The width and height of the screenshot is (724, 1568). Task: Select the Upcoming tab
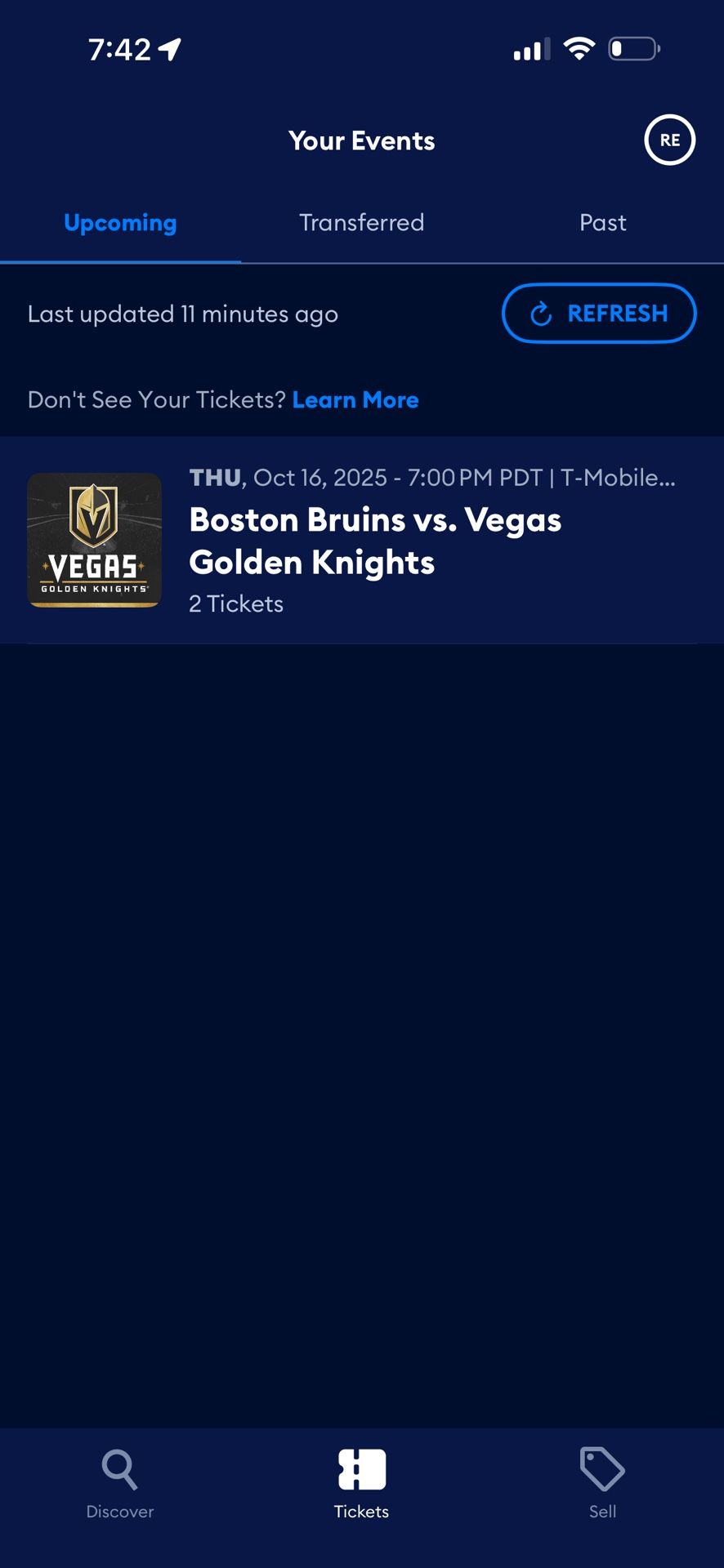tap(120, 222)
